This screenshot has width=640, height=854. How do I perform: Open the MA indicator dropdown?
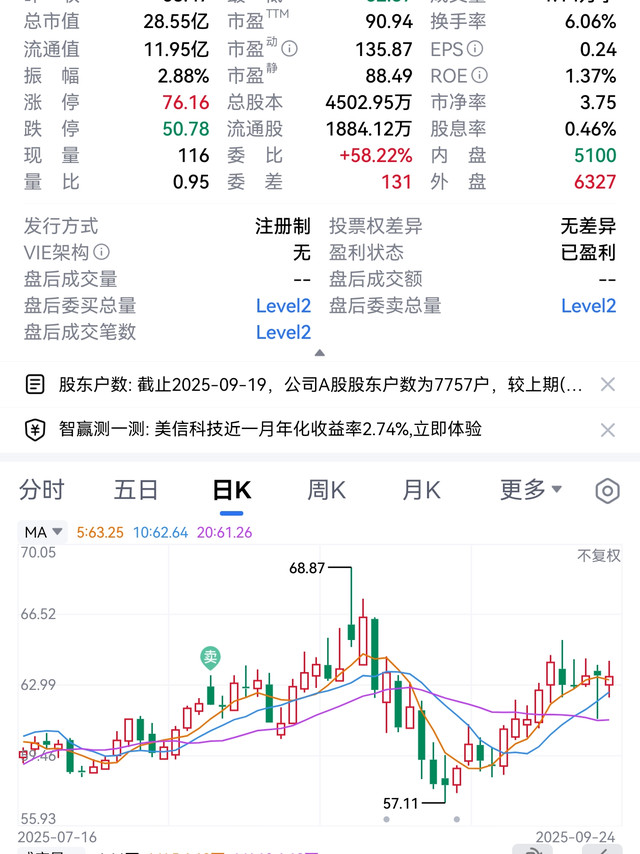(43, 532)
